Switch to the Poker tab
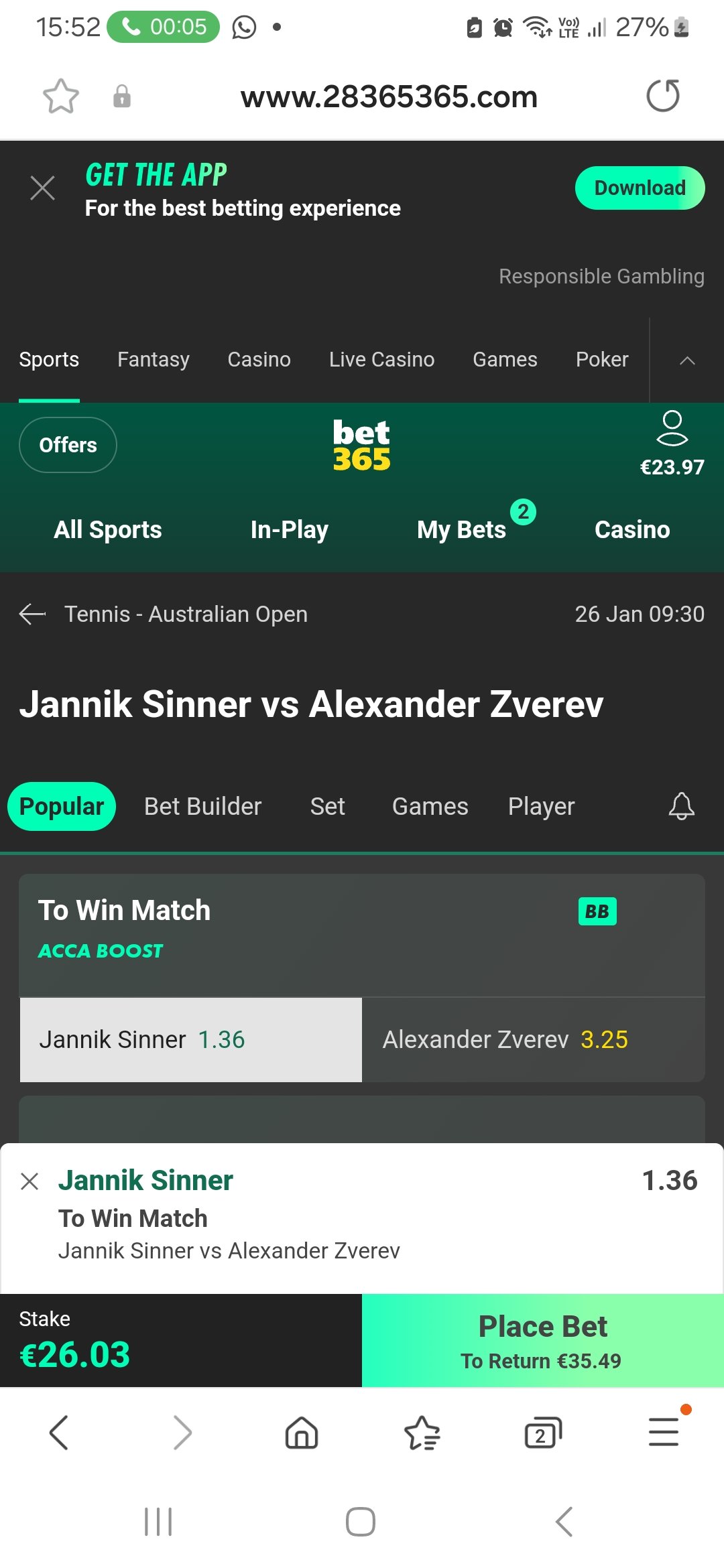724x1568 pixels. click(x=601, y=360)
